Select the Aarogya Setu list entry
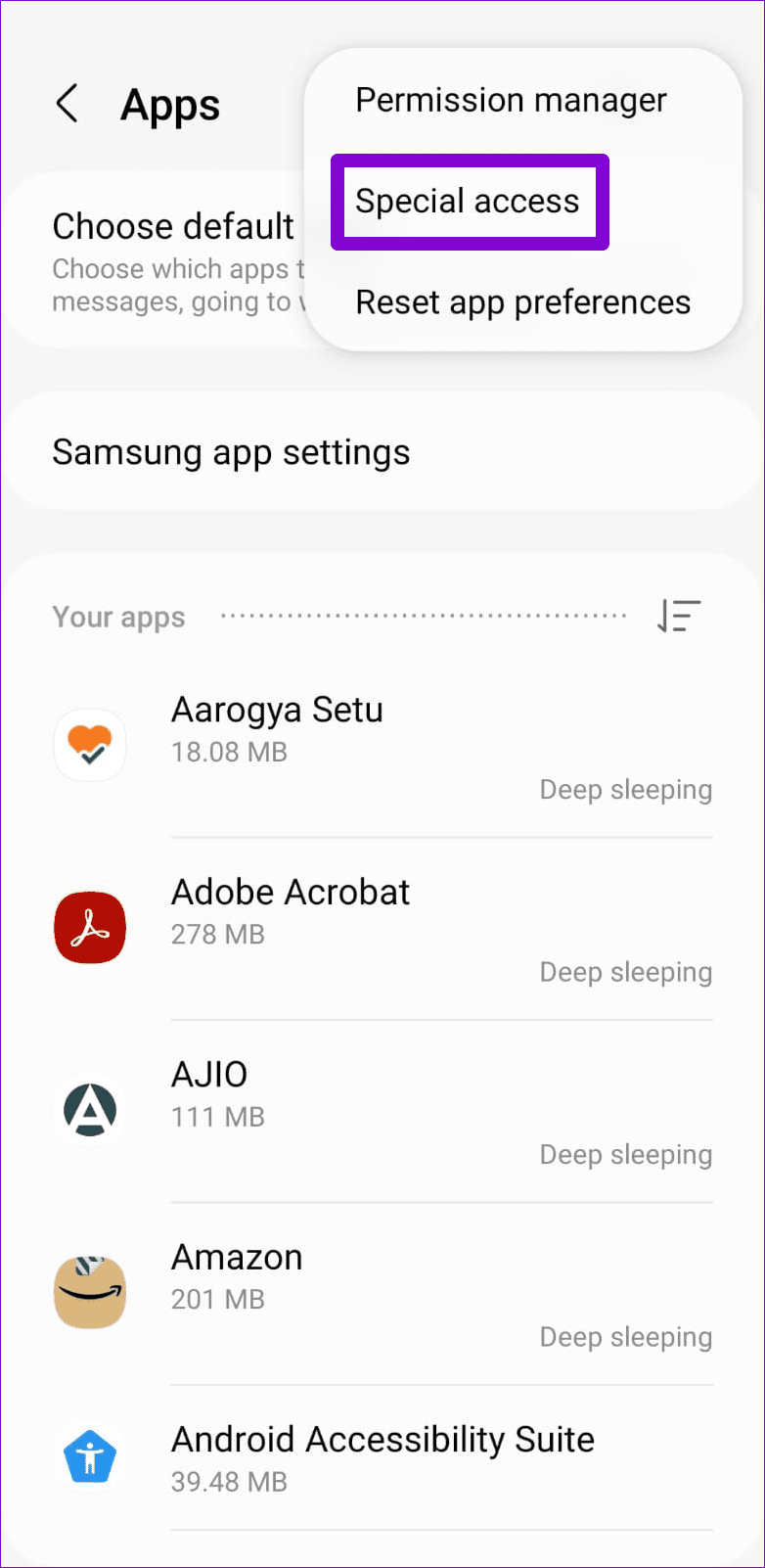The height and width of the screenshot is (1568, 765). (x=277, y=710)
